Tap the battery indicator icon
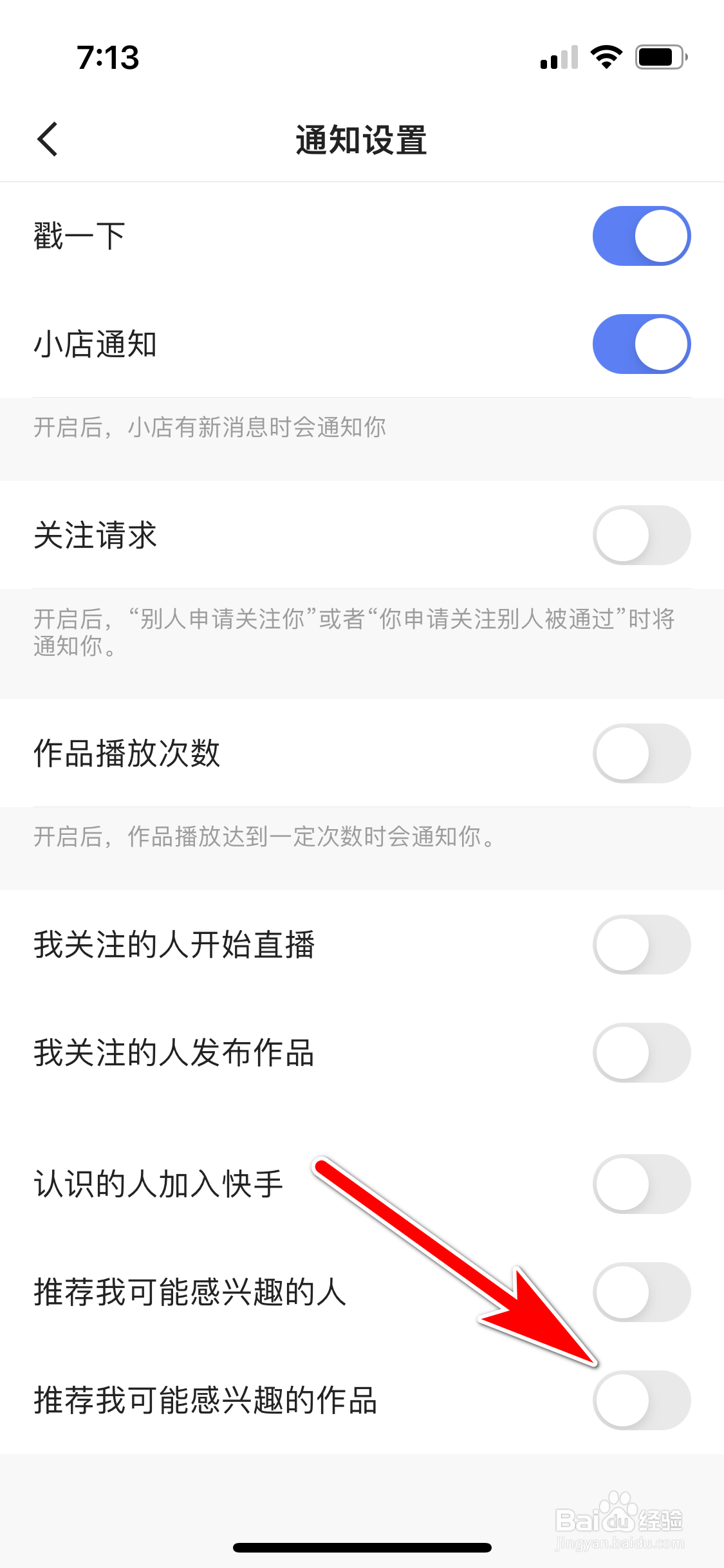724x1568 pixels. click(x=658, y=58)
